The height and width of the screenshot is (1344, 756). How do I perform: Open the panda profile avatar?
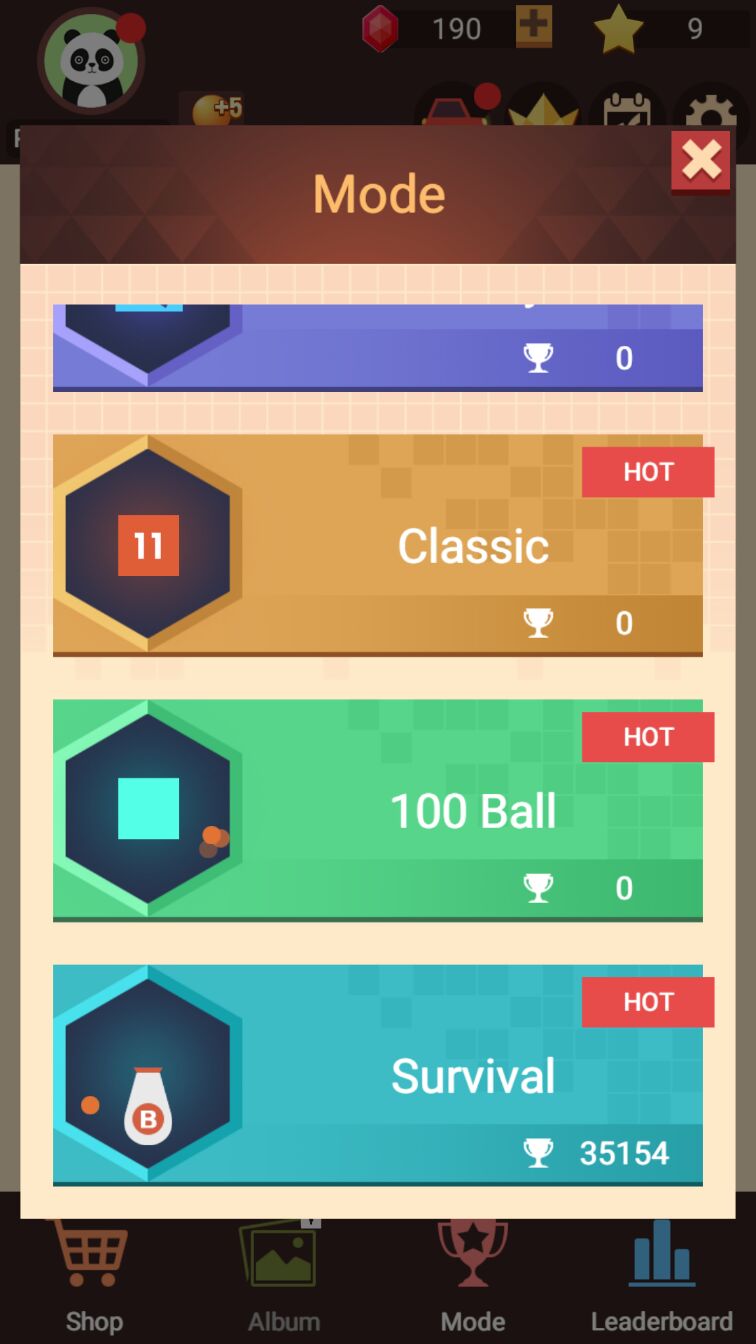[x=90, y=62]
